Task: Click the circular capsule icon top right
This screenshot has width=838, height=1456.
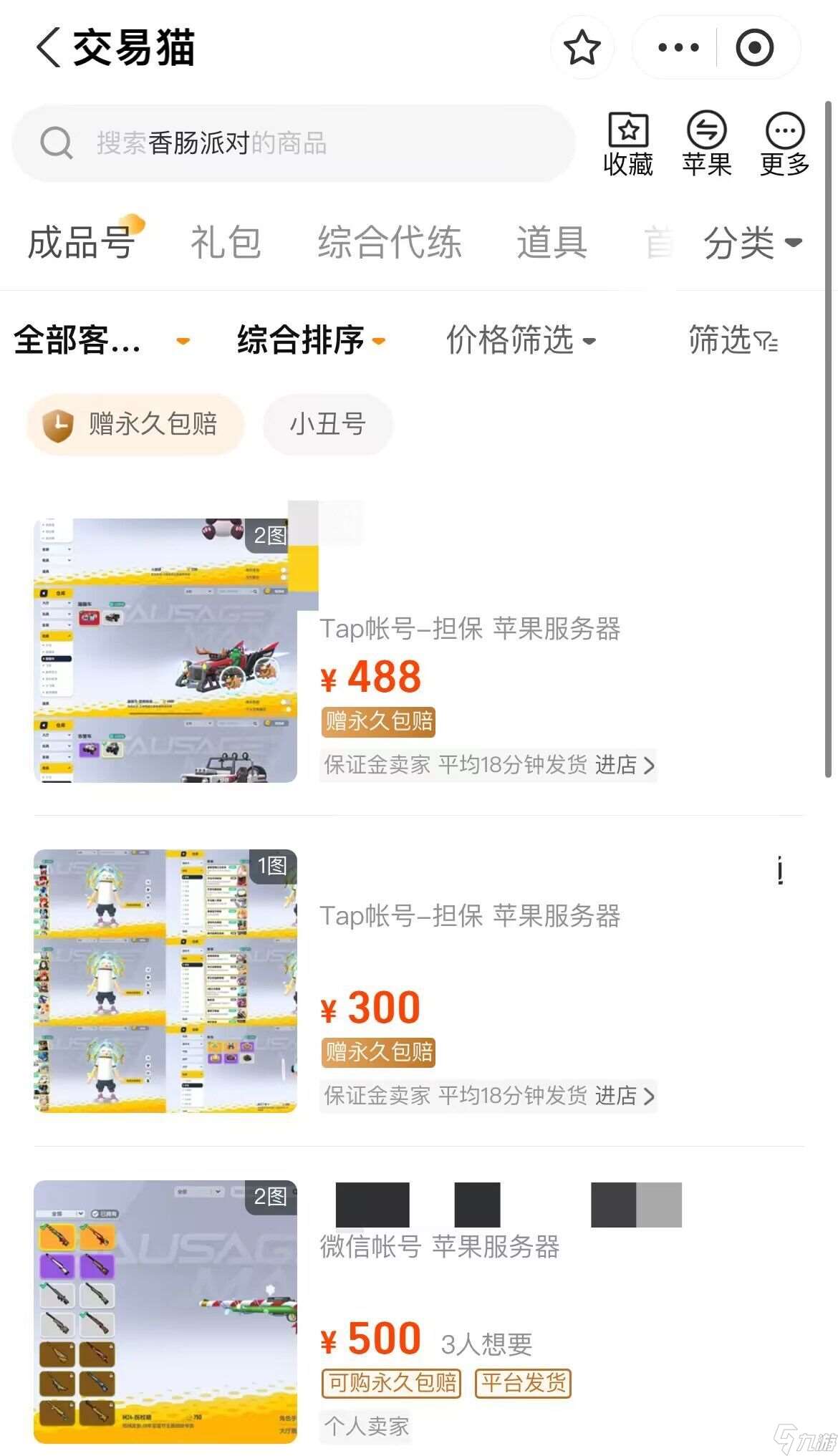Action: [754, 47]
